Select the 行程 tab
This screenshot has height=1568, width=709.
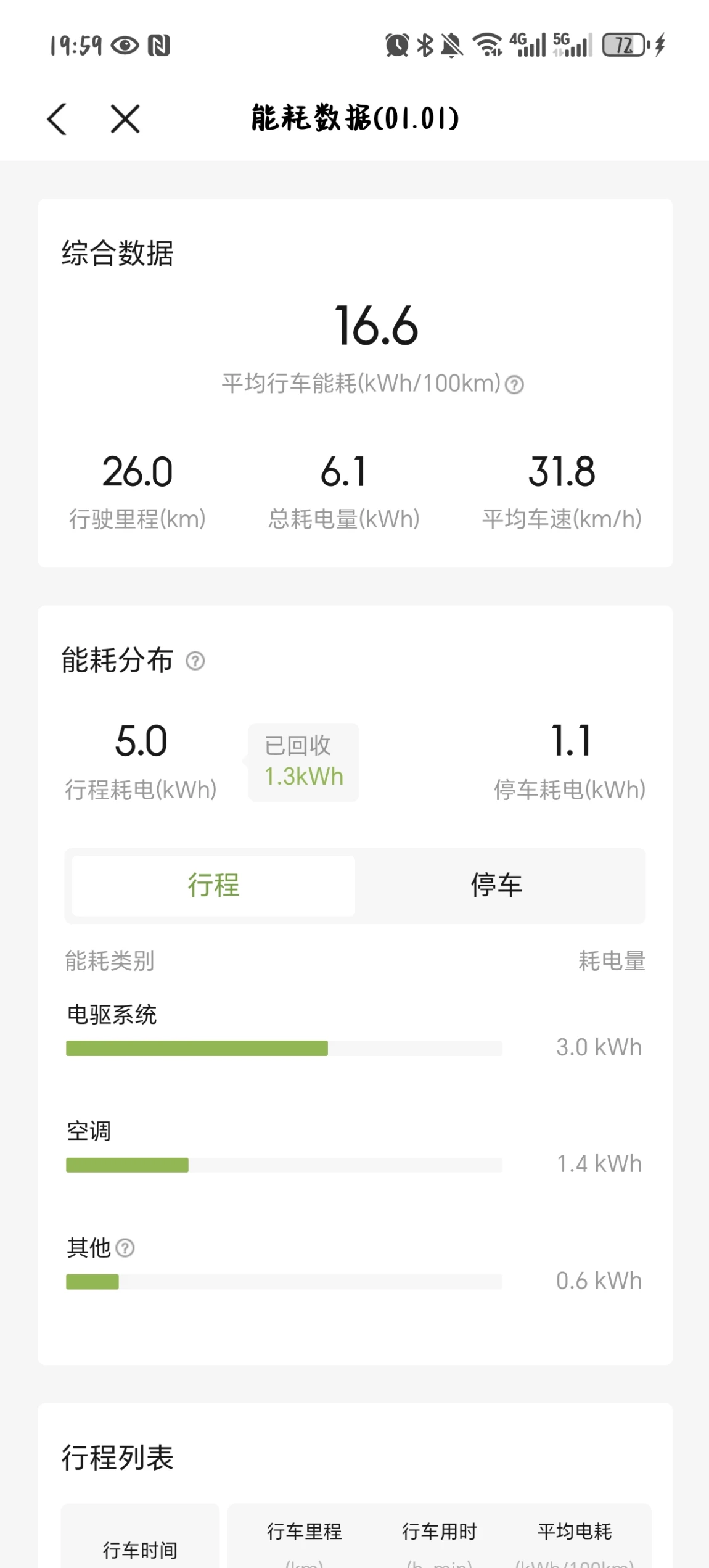click(x=213, y=885)
